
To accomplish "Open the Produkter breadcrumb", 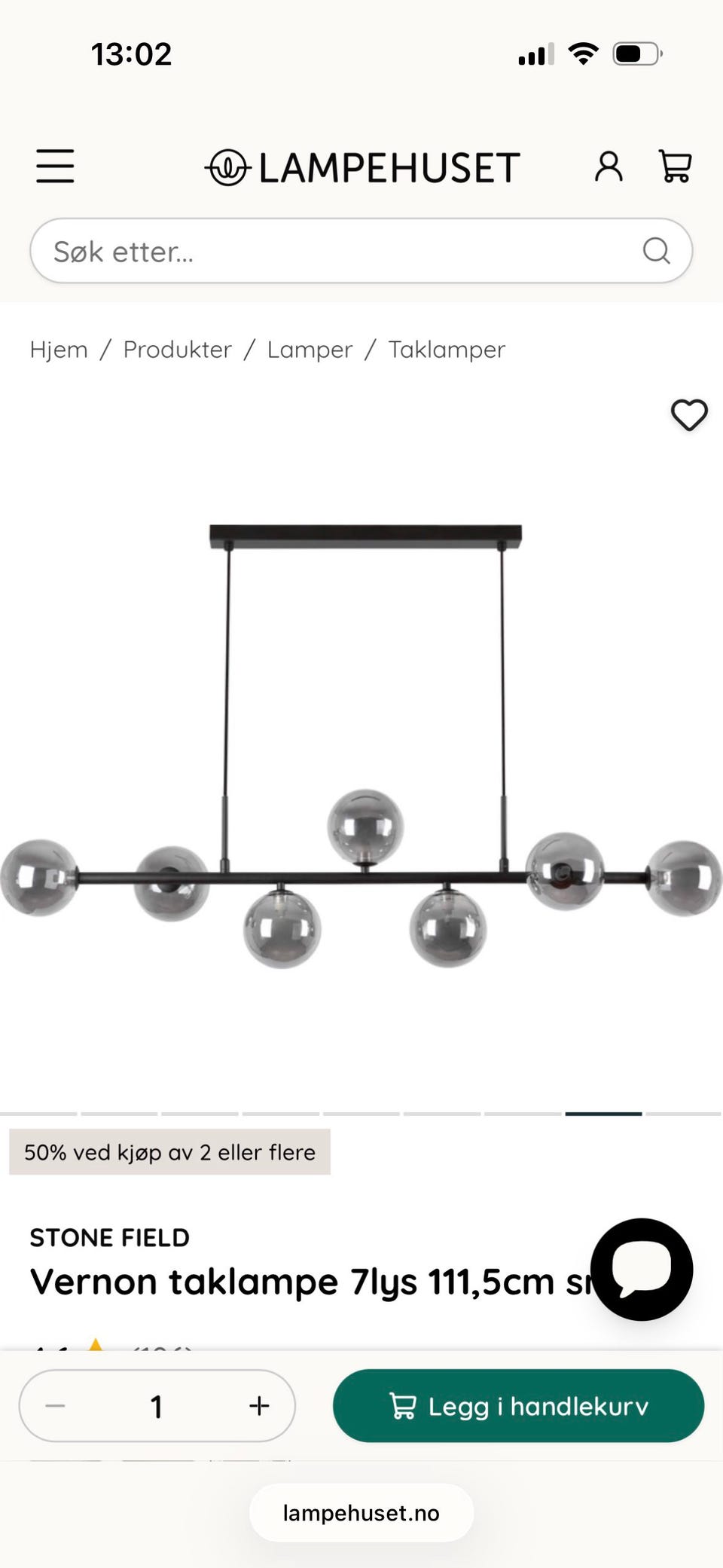I will point(178,350).
